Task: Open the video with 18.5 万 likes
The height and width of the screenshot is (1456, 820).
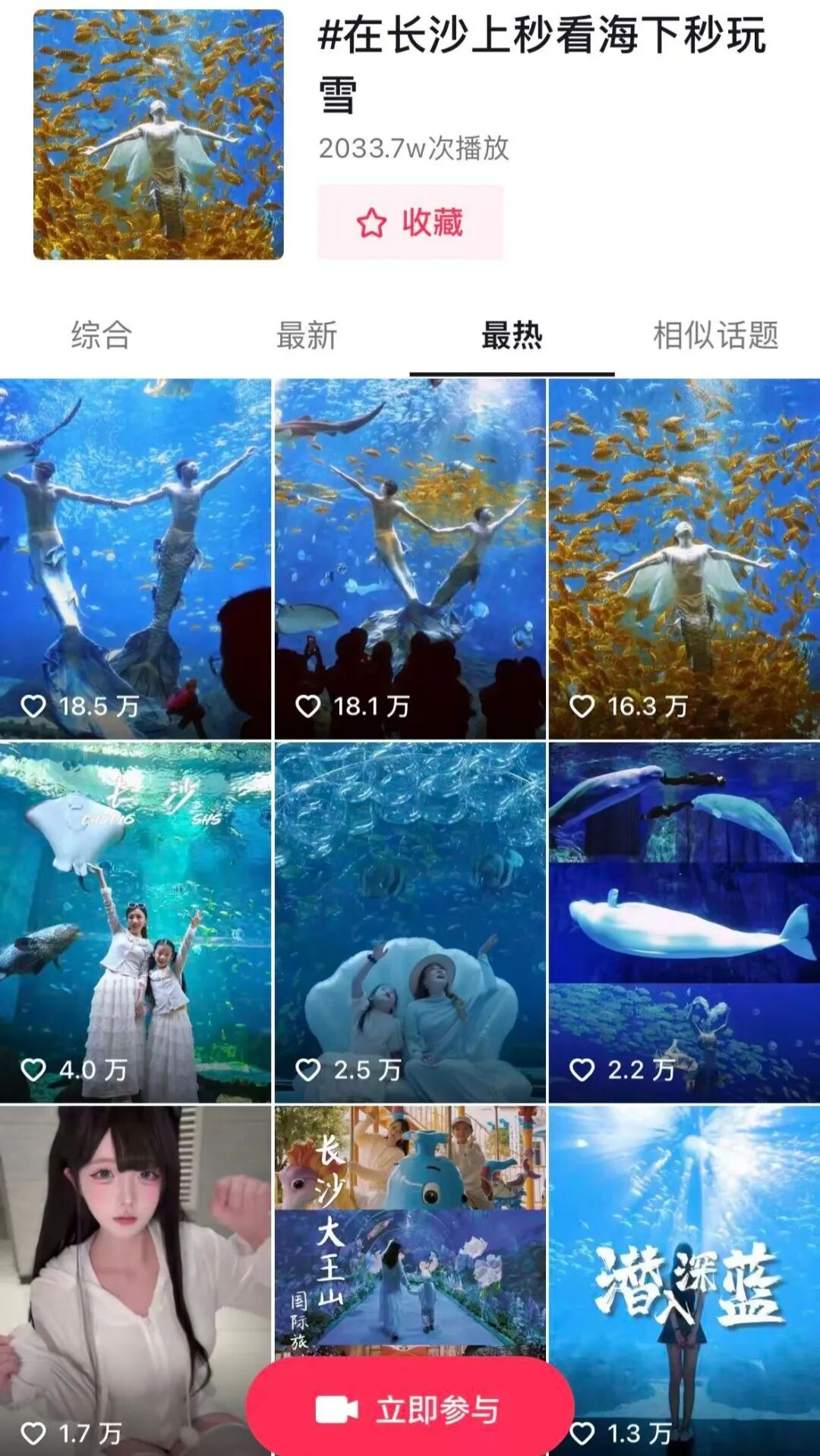Action: [135, 559]
